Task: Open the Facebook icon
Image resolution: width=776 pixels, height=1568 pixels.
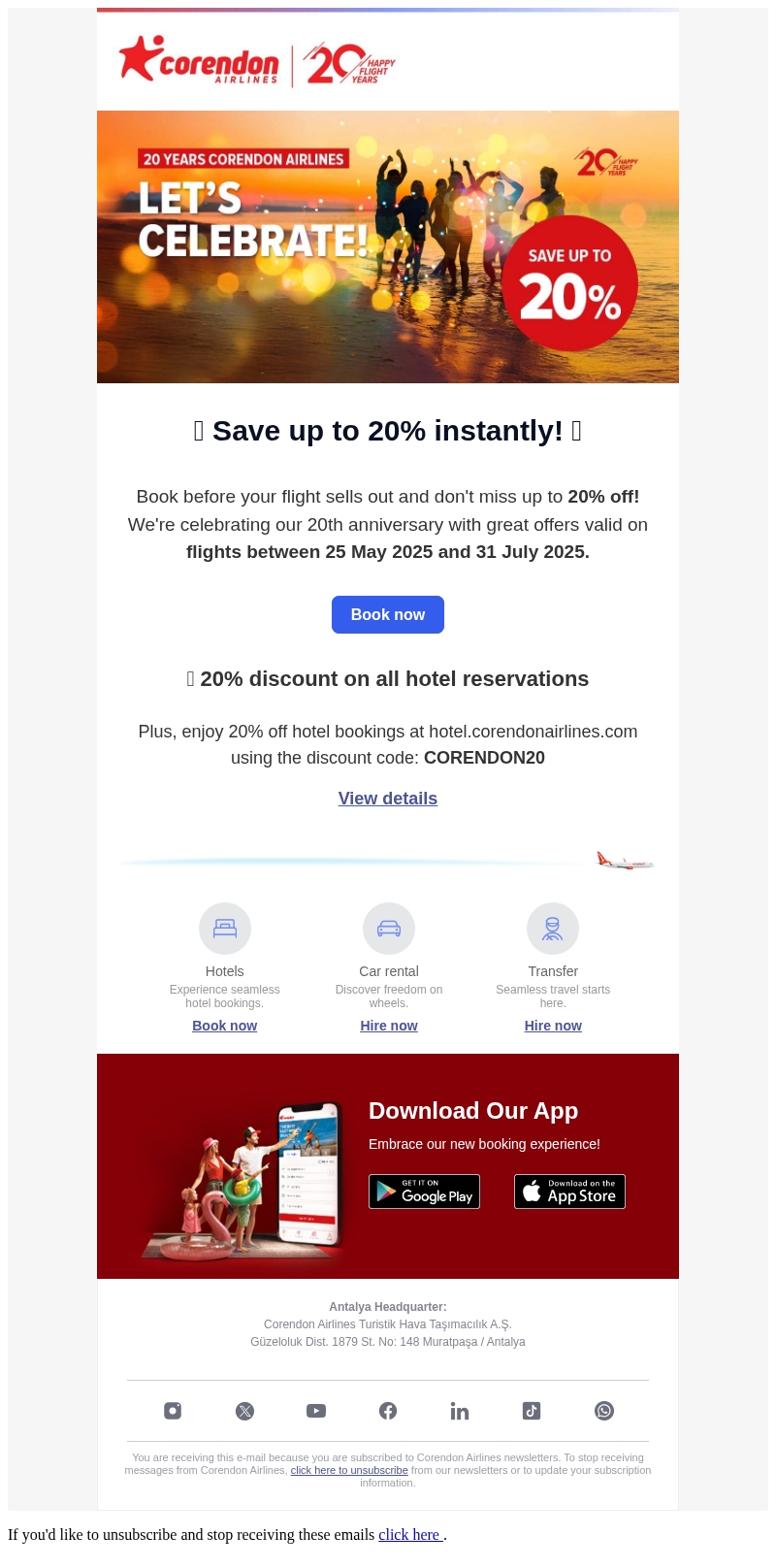Action: pos(388,1411)
